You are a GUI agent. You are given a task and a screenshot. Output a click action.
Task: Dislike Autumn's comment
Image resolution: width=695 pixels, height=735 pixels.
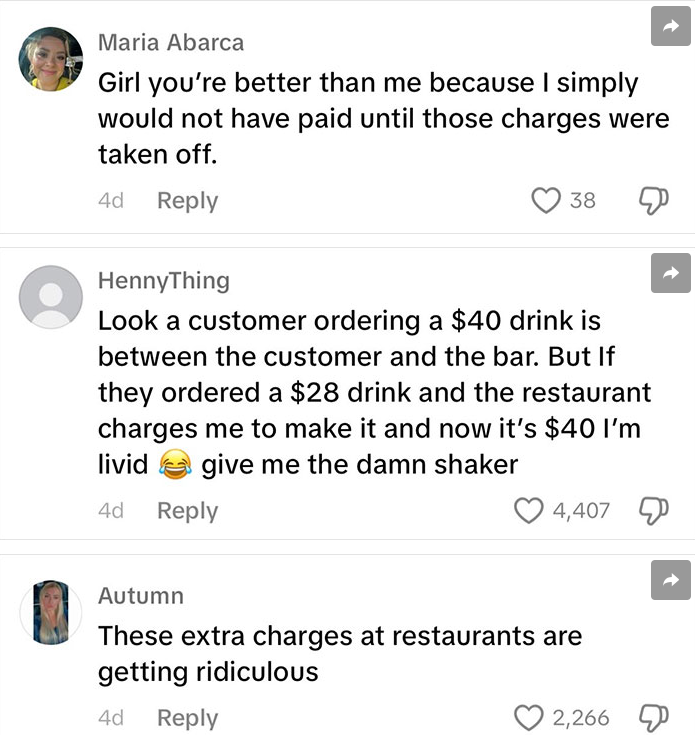point(652,718)
